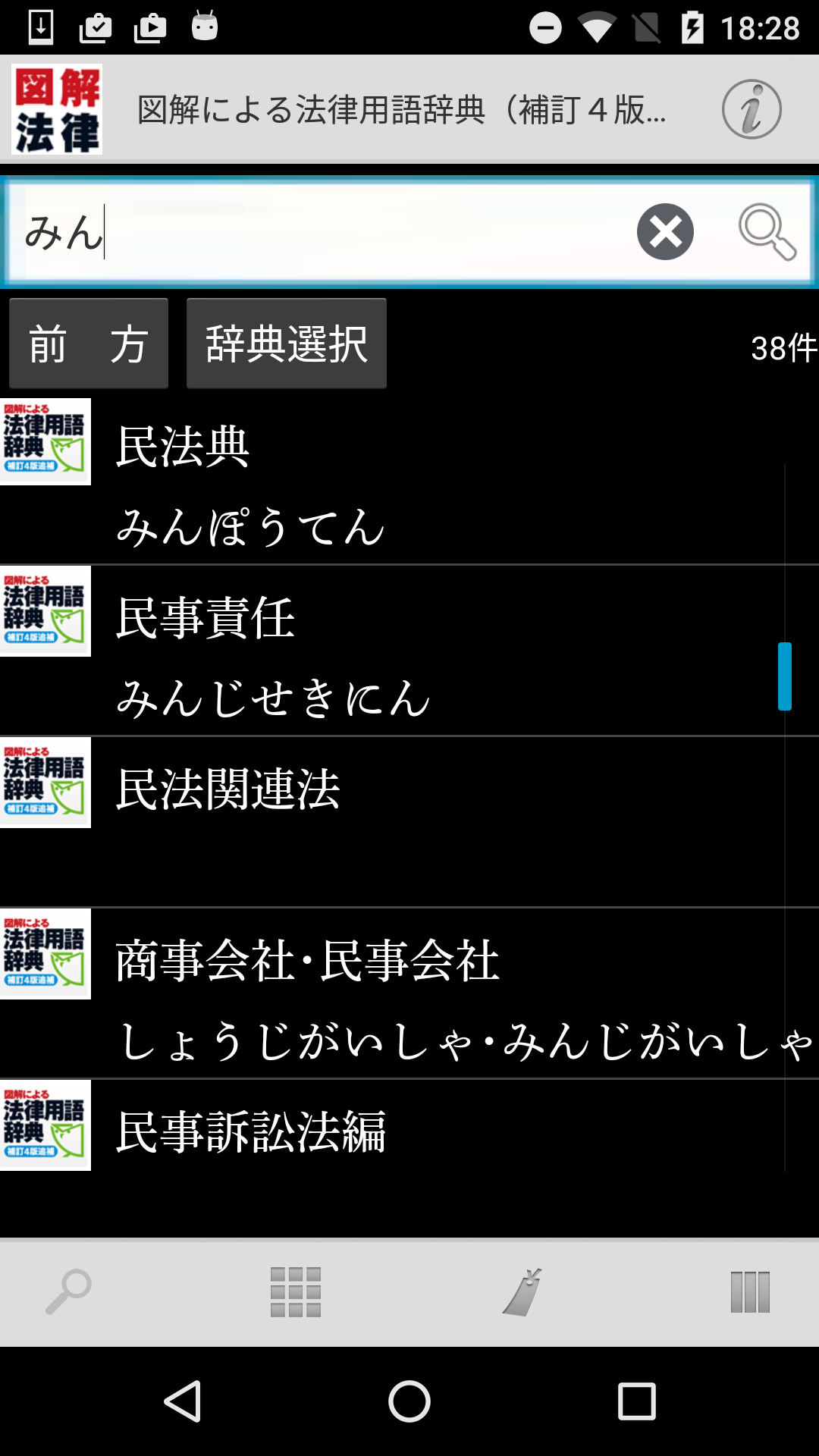Open the bookshelf tab
Screen dimensions: 819x1456
point(750,1292)
